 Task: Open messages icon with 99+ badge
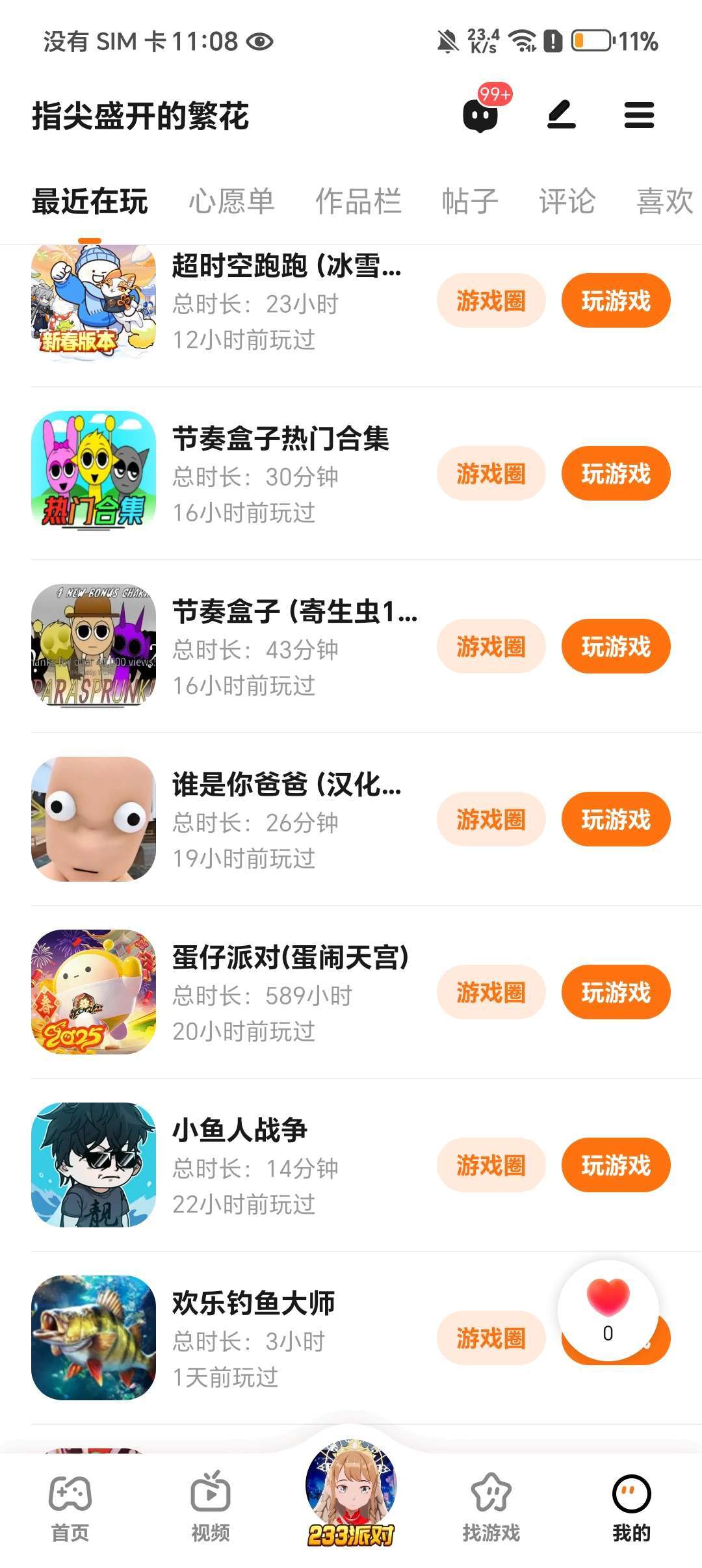pyautogui.click(x=481, y=115)
